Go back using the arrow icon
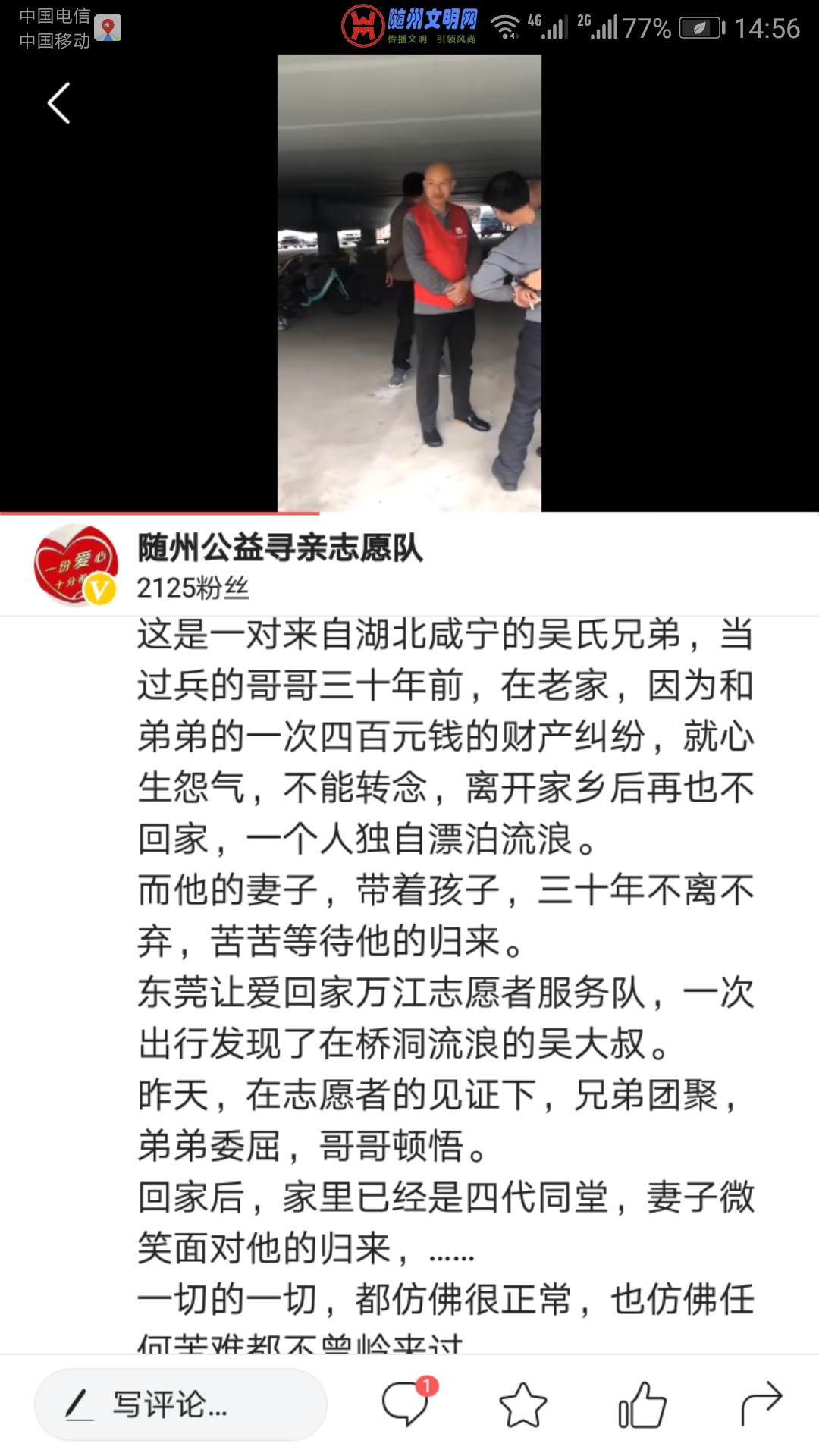 point(59,103)
